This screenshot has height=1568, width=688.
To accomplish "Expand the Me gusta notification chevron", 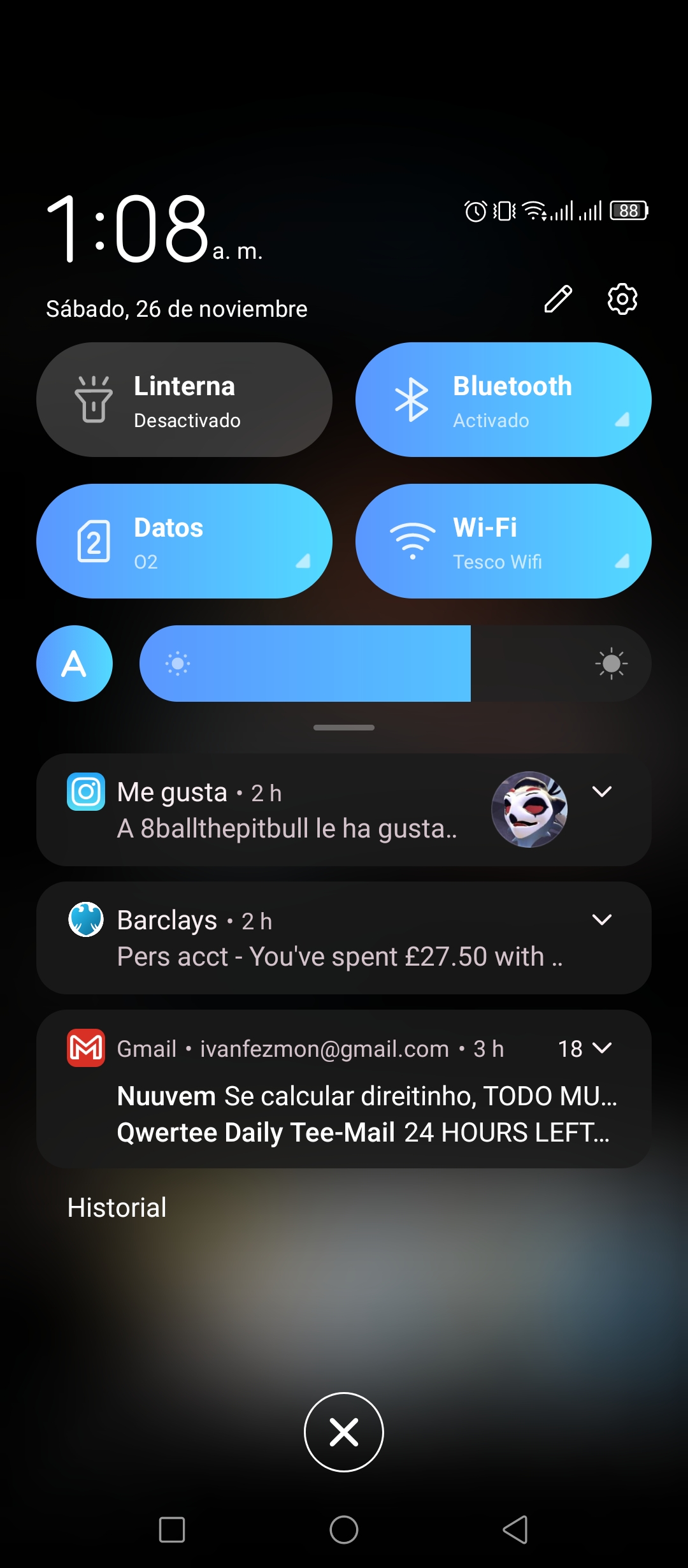I will (602, 792).
